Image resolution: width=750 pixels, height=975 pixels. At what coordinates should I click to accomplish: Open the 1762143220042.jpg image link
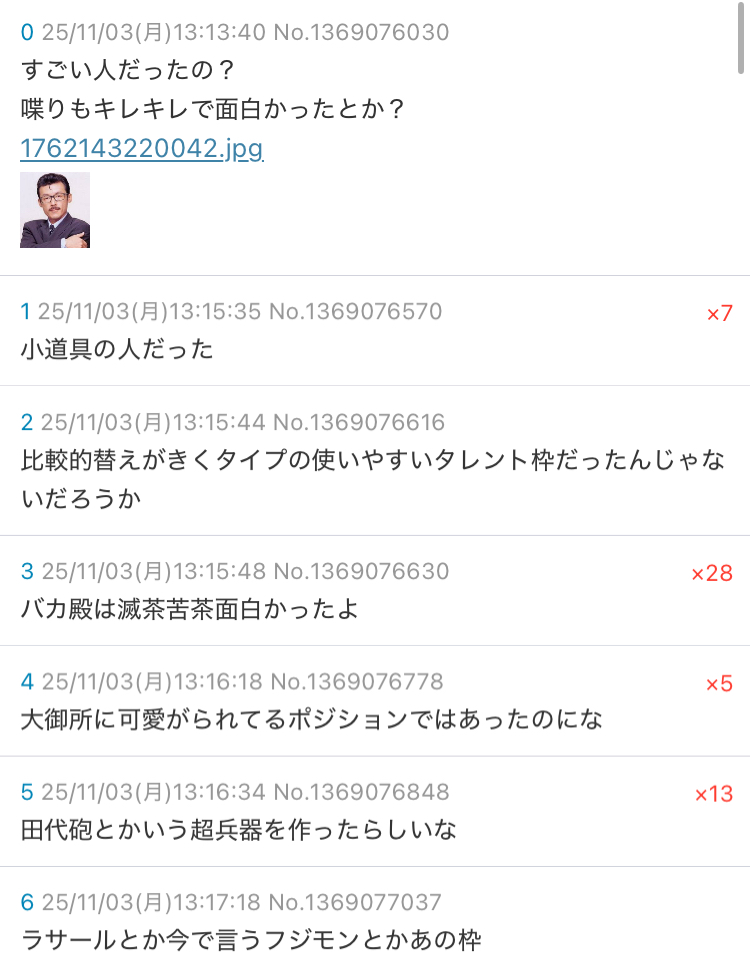click(x=141, y=150)
